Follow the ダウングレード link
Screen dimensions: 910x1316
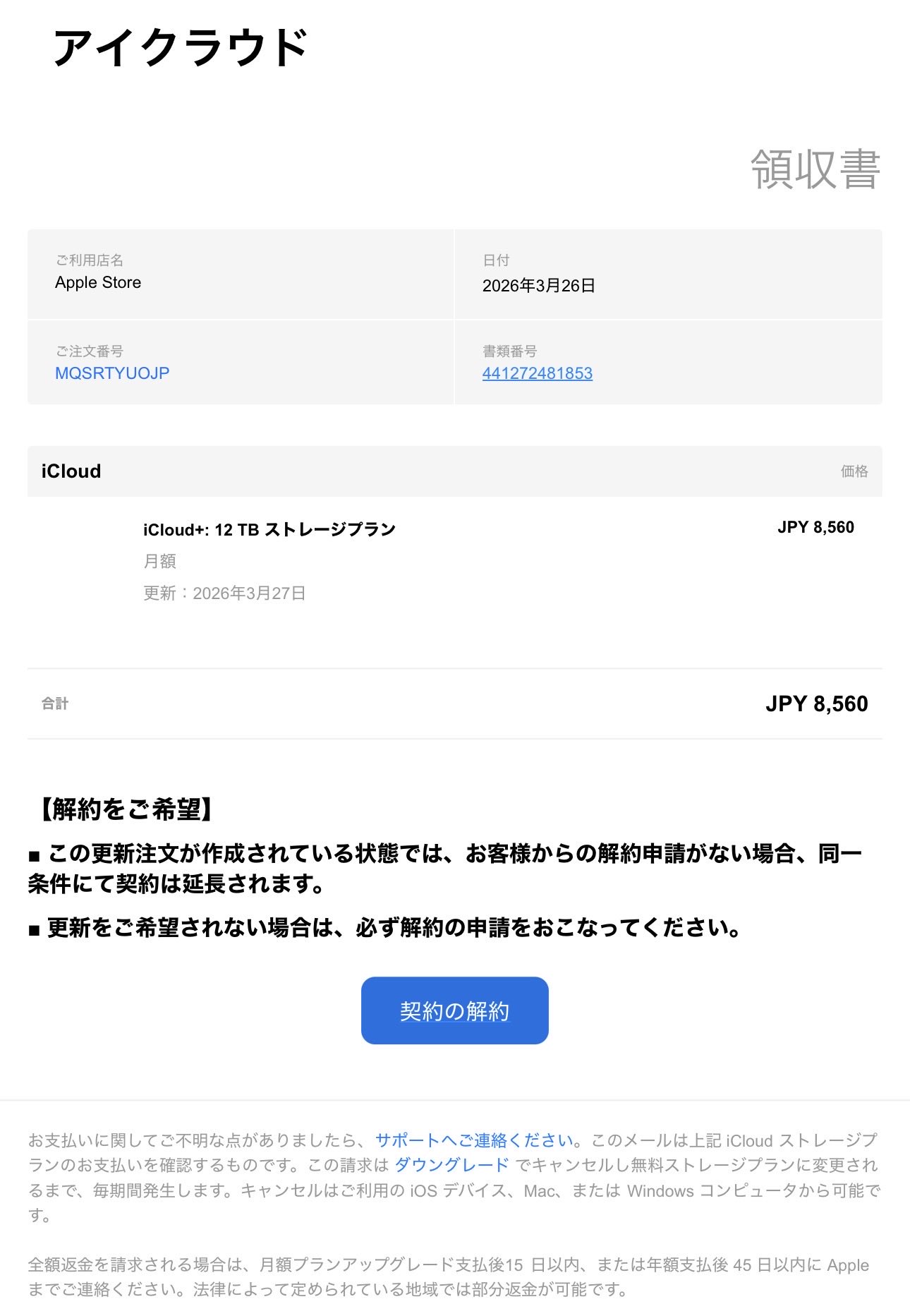[x=451, y=1165]
